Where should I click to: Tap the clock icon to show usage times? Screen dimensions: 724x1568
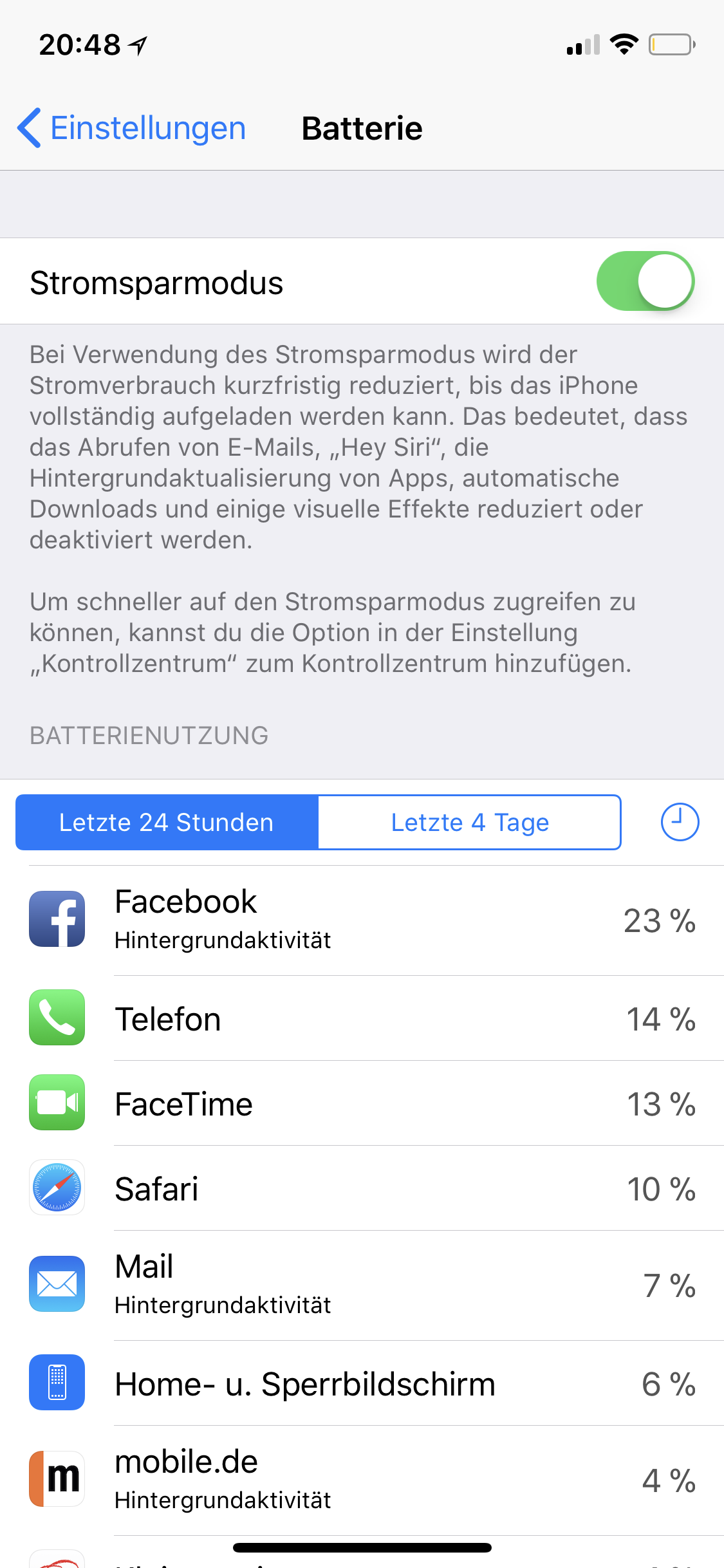pos(680,822)
